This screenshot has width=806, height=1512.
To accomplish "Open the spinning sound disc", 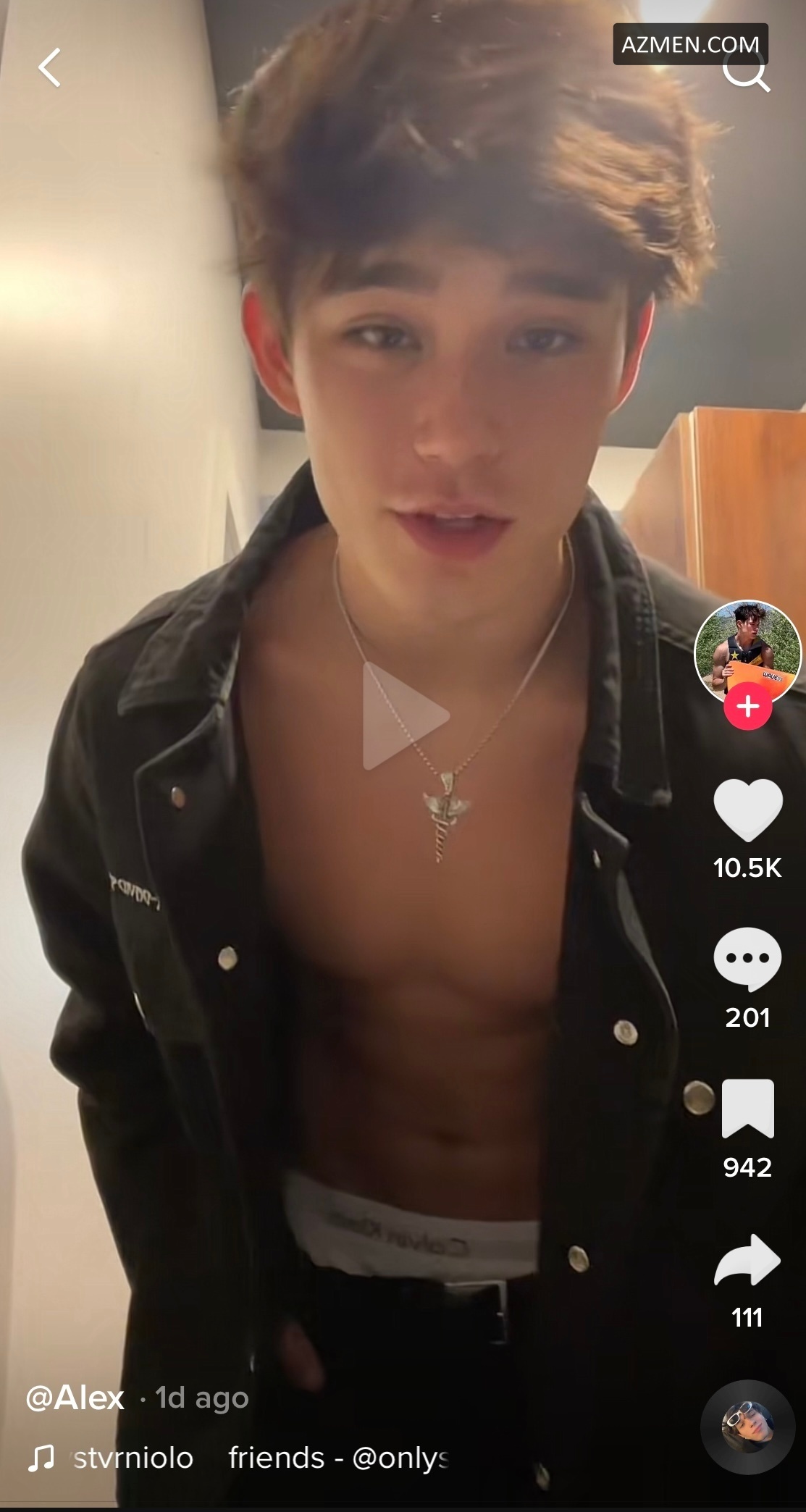I will (x=747, y=1427).
